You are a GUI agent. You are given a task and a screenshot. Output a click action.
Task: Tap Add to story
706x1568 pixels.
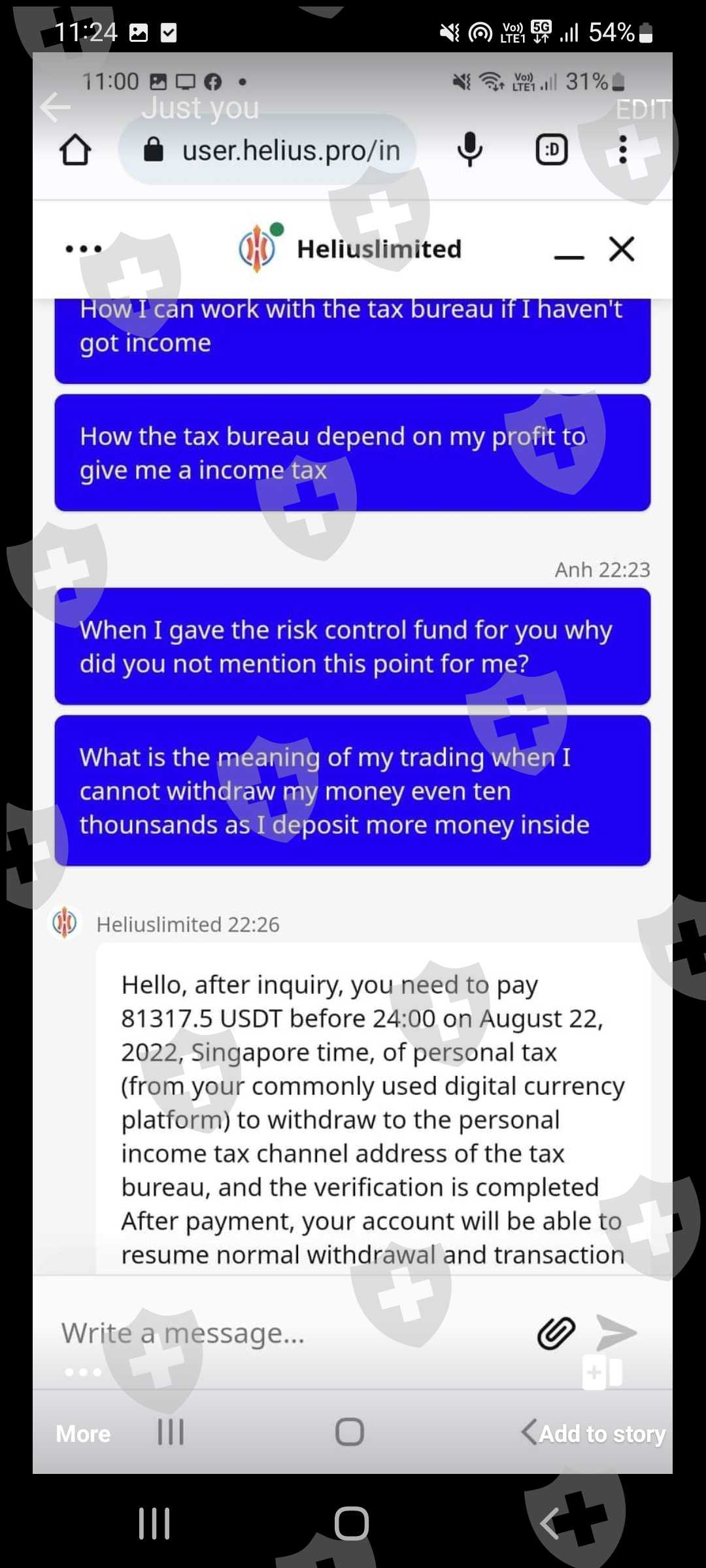click(x=602, y=1433)
